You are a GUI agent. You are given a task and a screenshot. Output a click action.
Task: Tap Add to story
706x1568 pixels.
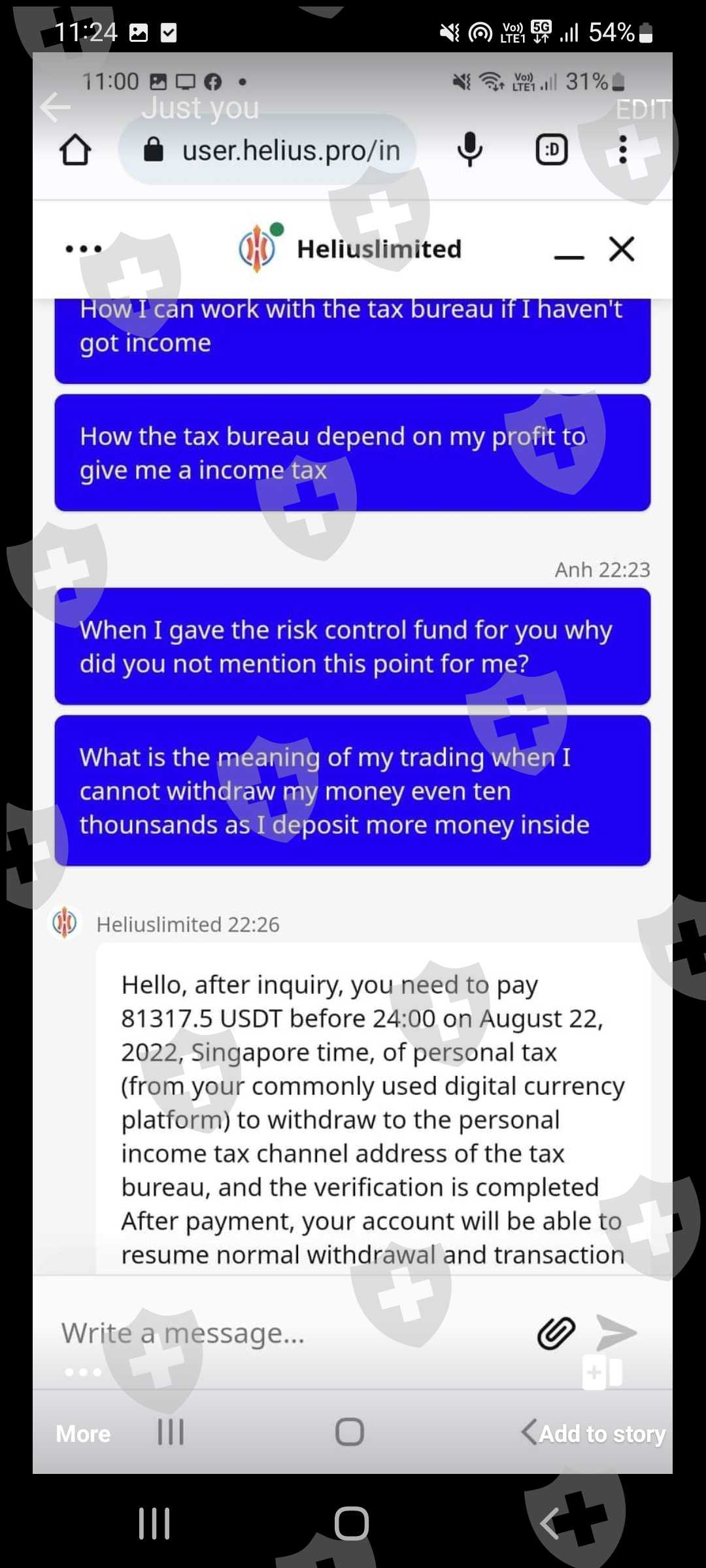click(x=602, y=1433)
